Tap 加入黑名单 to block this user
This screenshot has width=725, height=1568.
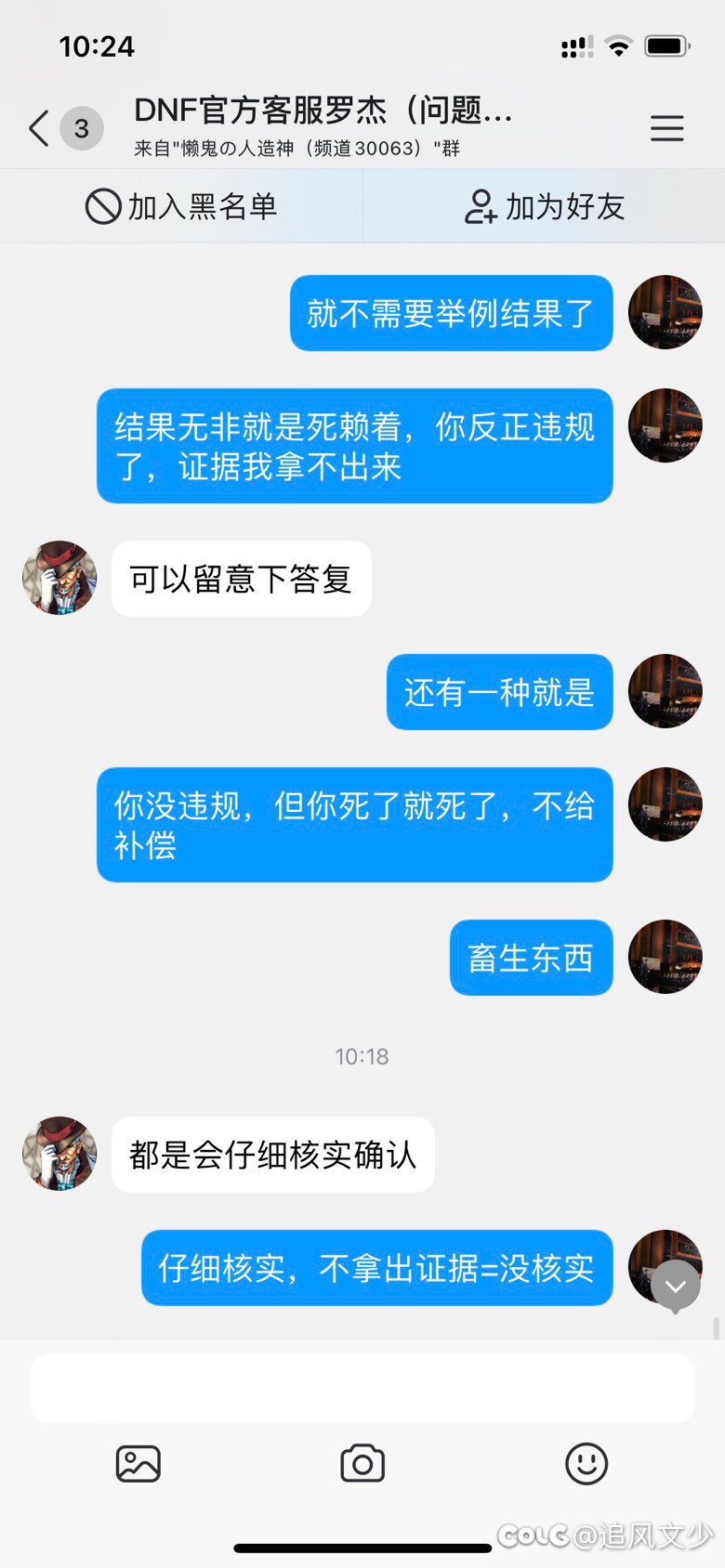point(181,206)
